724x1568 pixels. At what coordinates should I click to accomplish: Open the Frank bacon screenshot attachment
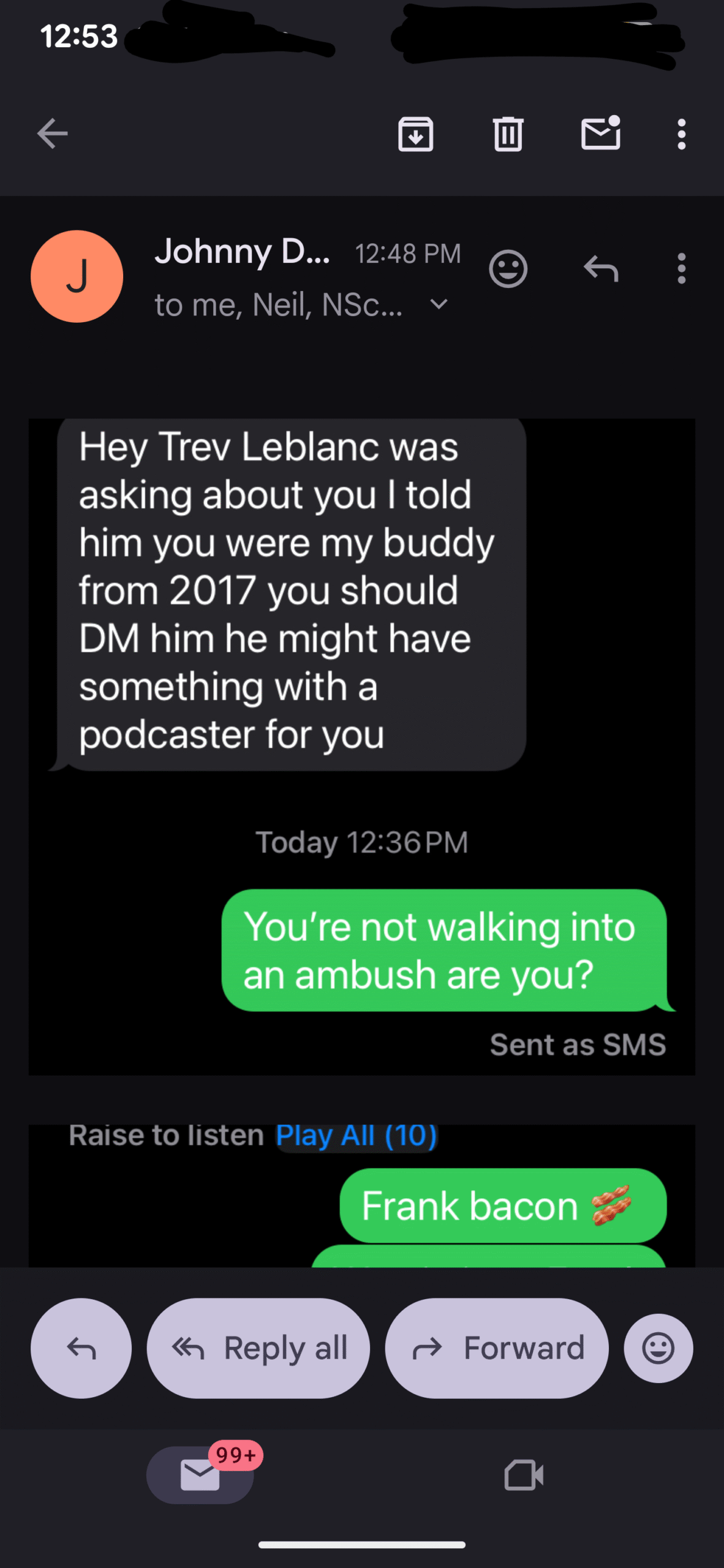[361, 1194]
